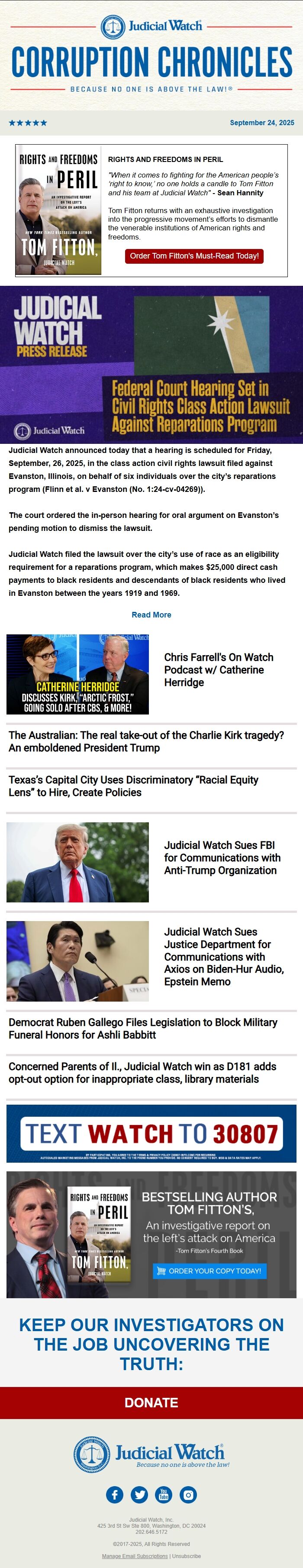Open Justice Department Axios Biden-Hur Audio article

[223, 956]
